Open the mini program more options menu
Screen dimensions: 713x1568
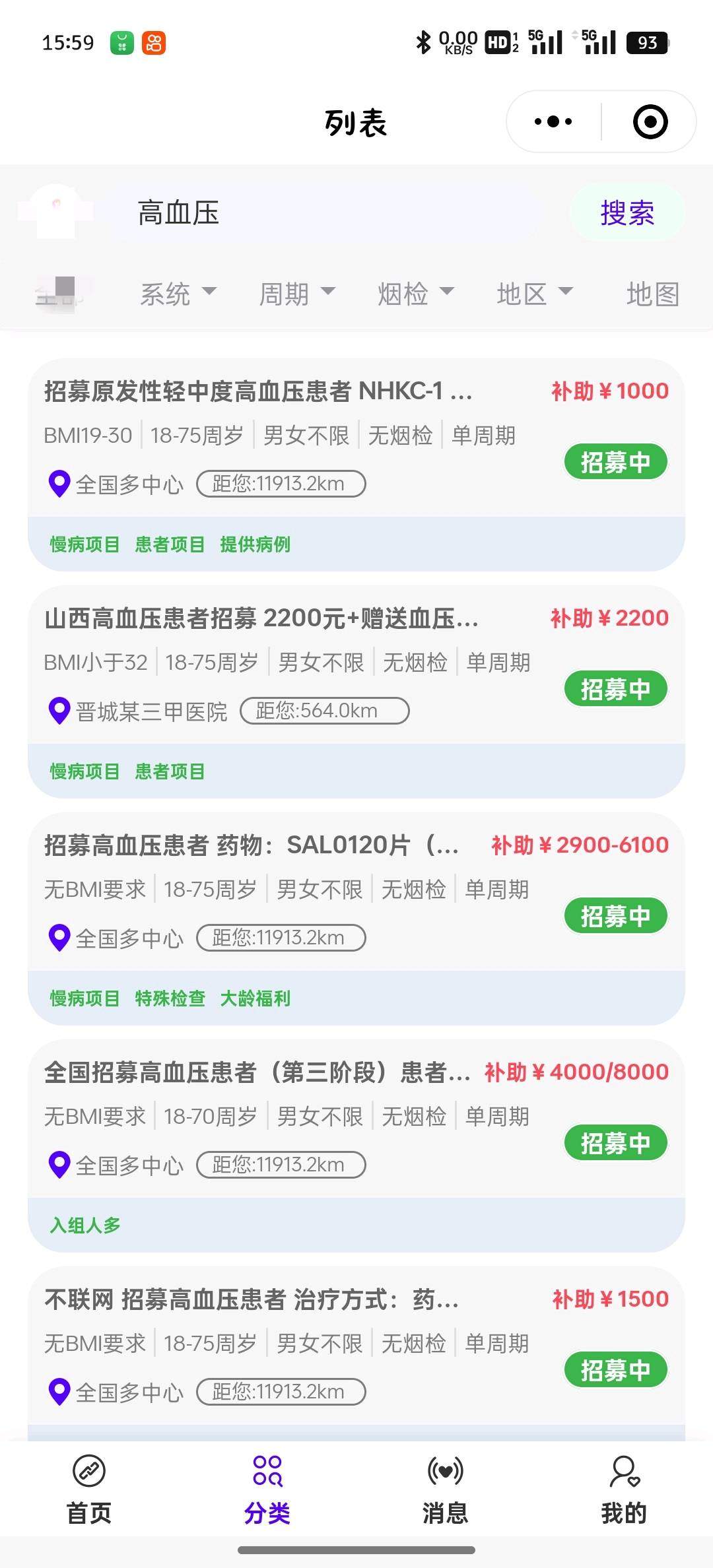click(x=553, y=122)
